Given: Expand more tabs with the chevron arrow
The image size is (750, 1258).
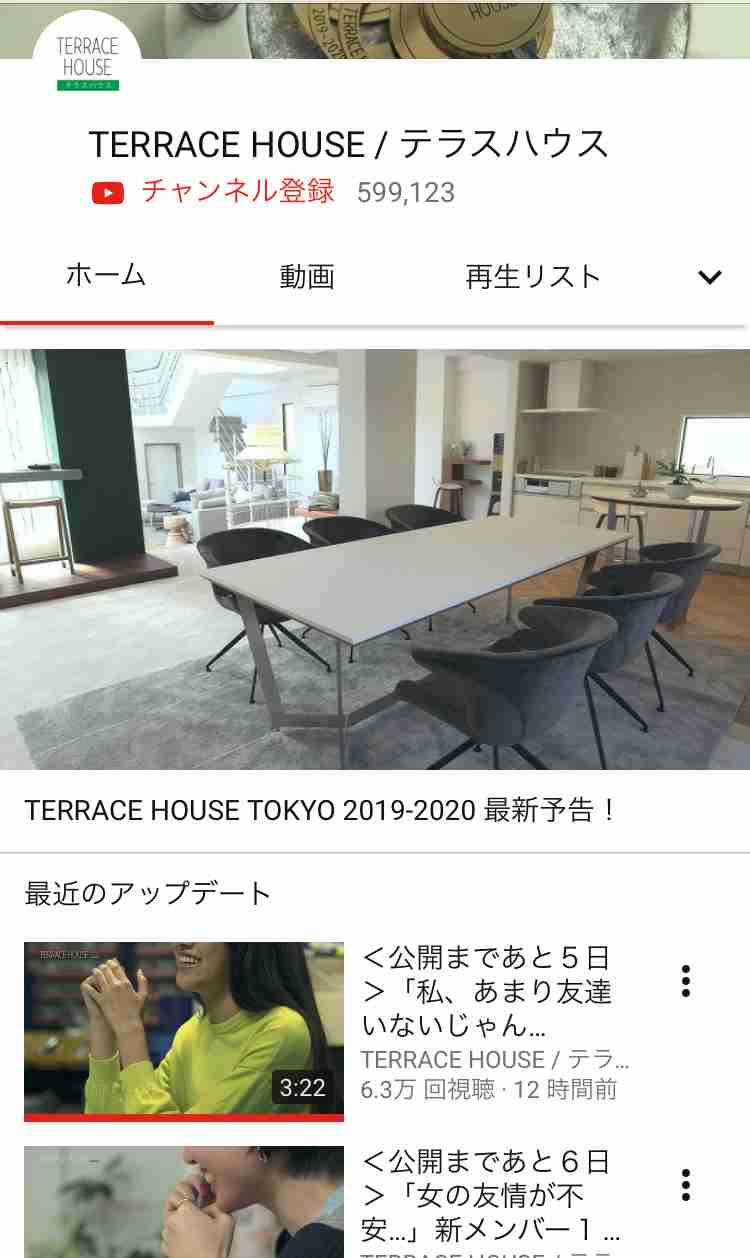Looking at the screenshot, I should pyautogui.click(x=710, y=278).
